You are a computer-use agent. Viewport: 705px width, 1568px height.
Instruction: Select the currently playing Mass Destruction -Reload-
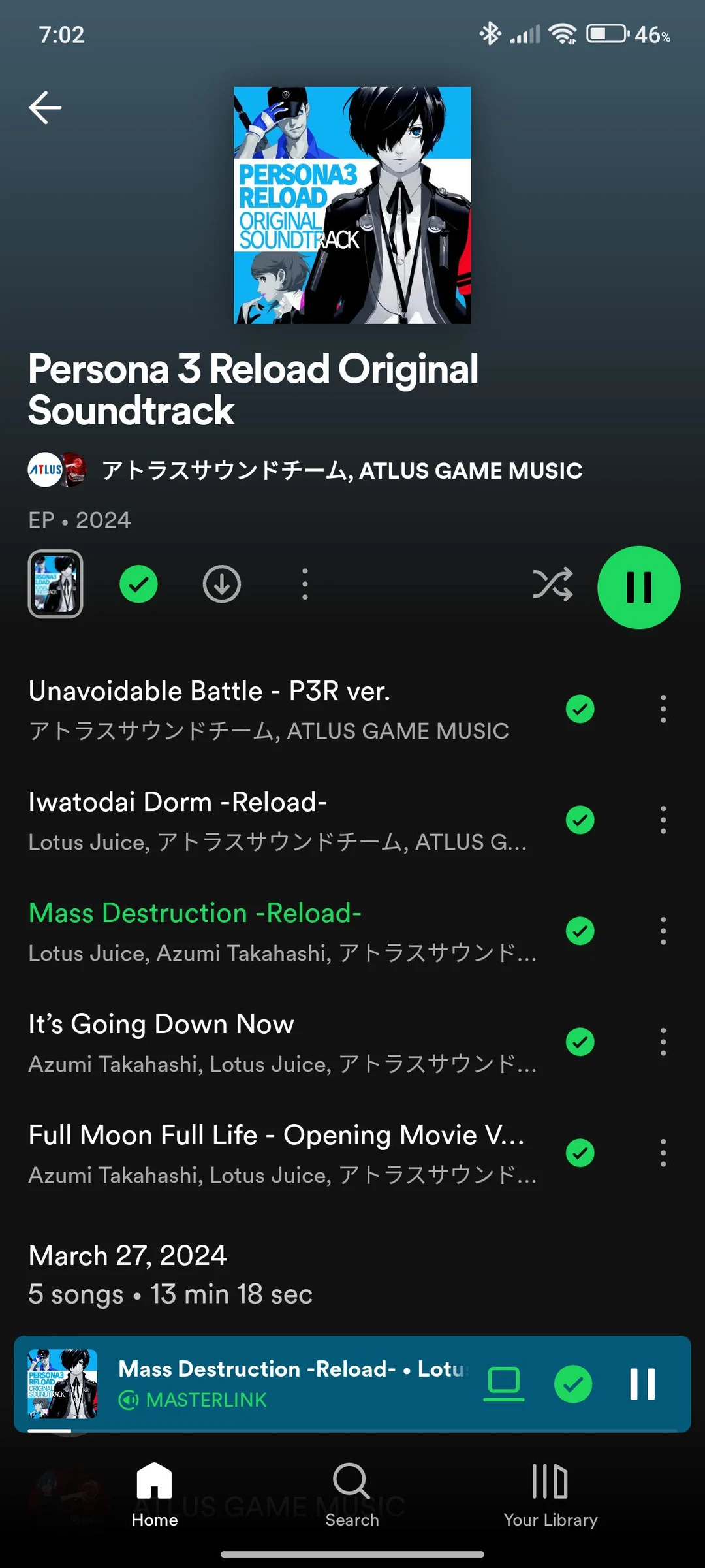(194, 913)
